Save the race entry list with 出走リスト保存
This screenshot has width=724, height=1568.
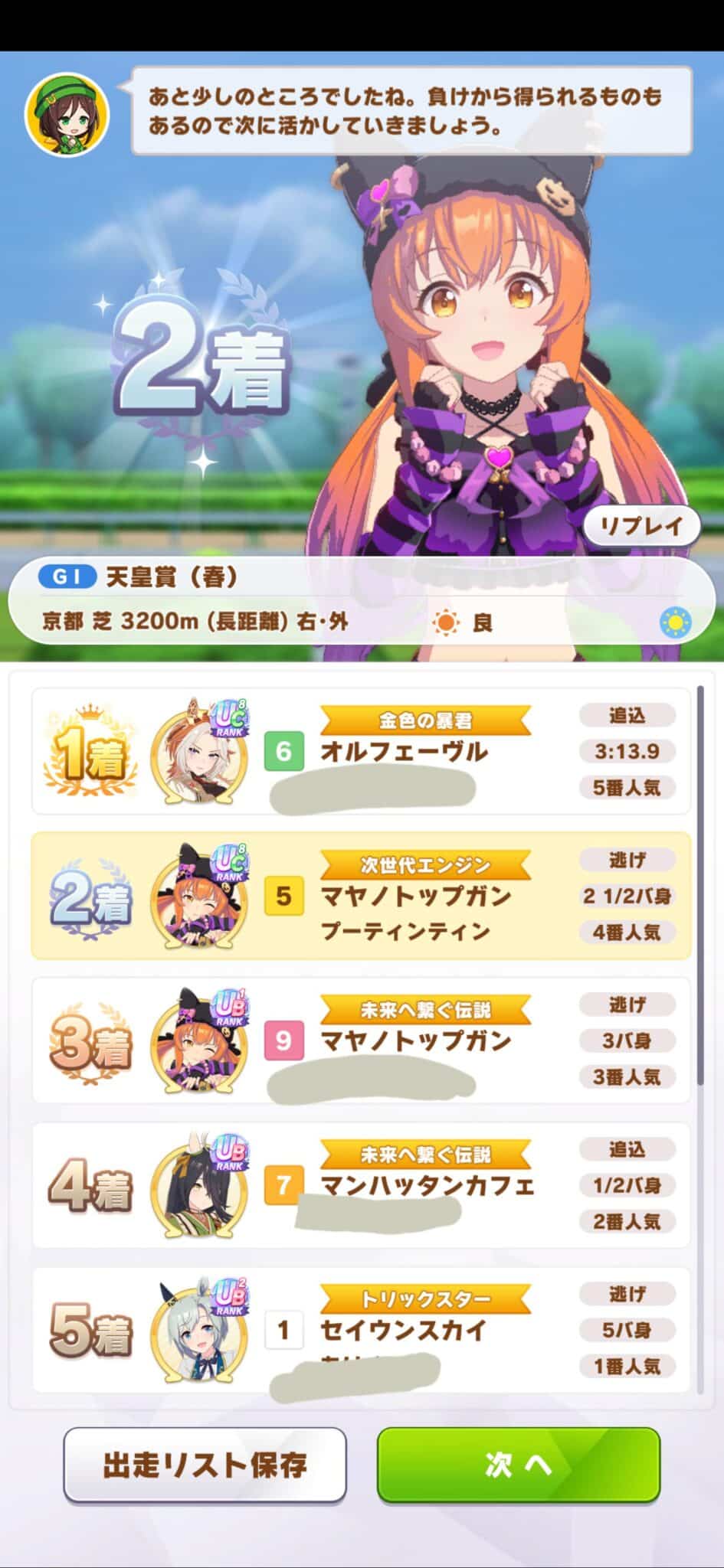(205, 1464)
